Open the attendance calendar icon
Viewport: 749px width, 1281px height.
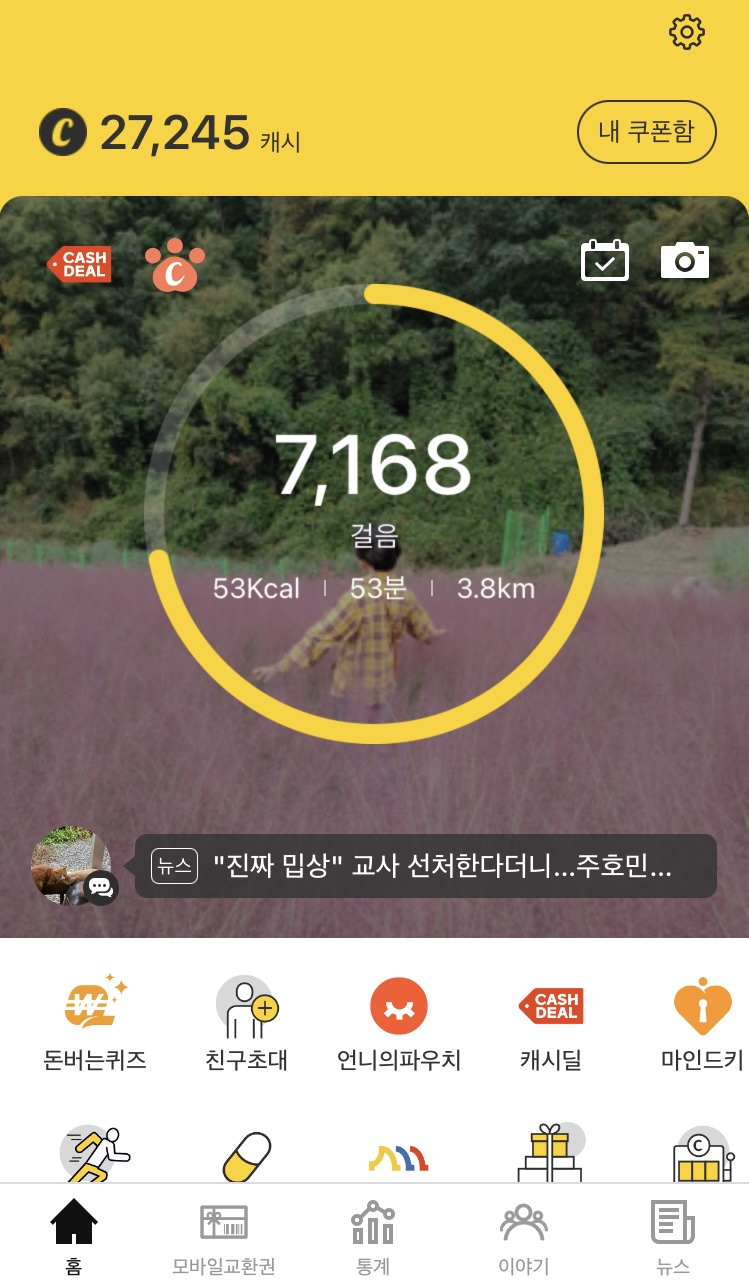(x=605, y=260)
